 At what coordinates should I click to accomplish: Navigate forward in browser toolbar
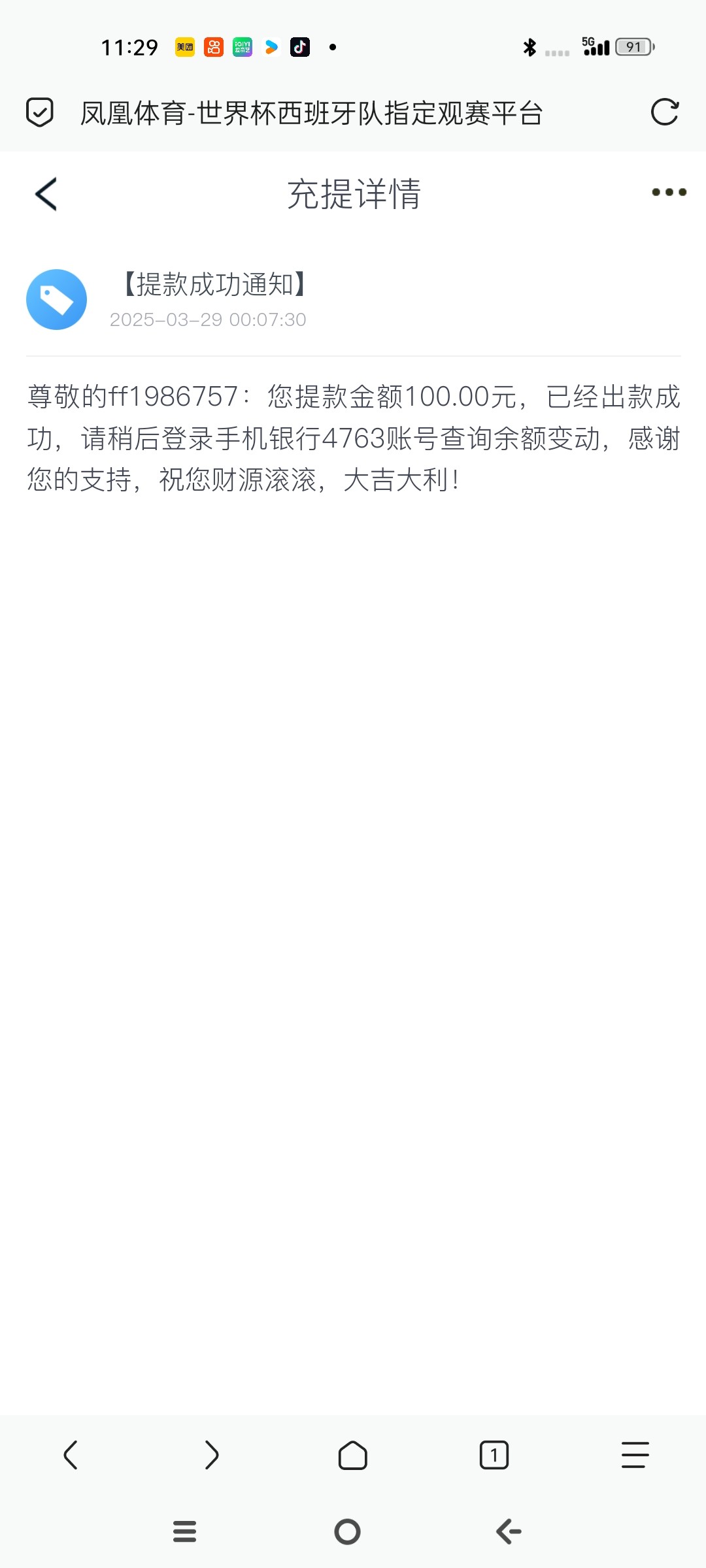coord(211,1455)
